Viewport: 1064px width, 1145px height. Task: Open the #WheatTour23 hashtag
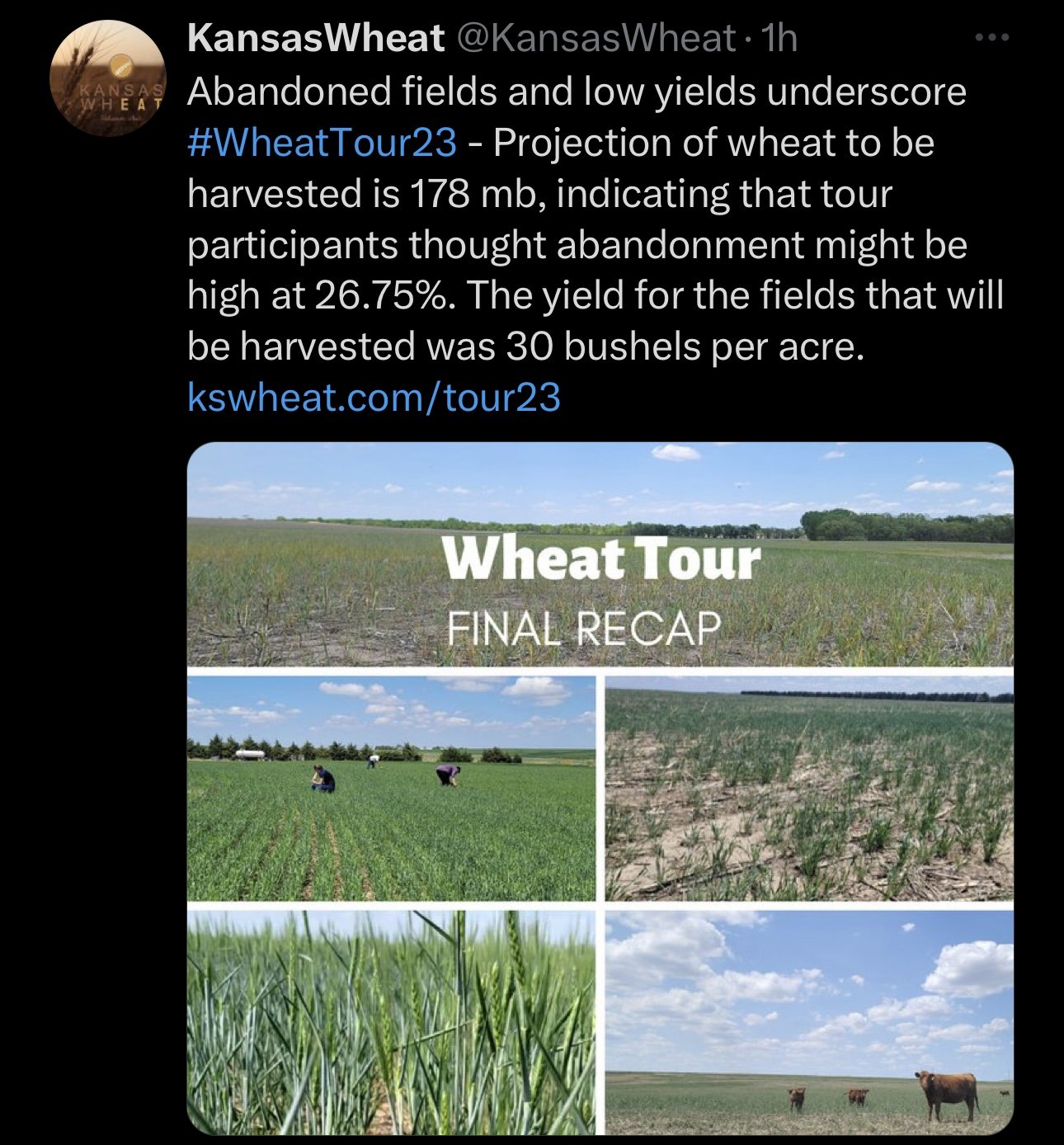tap(322, 143)
